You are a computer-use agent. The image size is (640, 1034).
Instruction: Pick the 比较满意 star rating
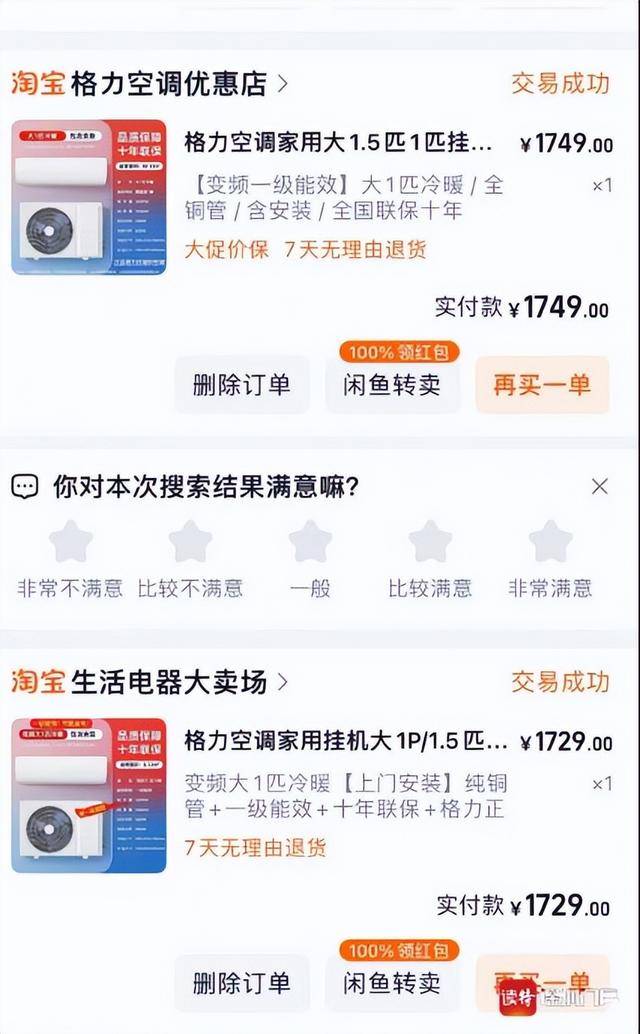430,543
